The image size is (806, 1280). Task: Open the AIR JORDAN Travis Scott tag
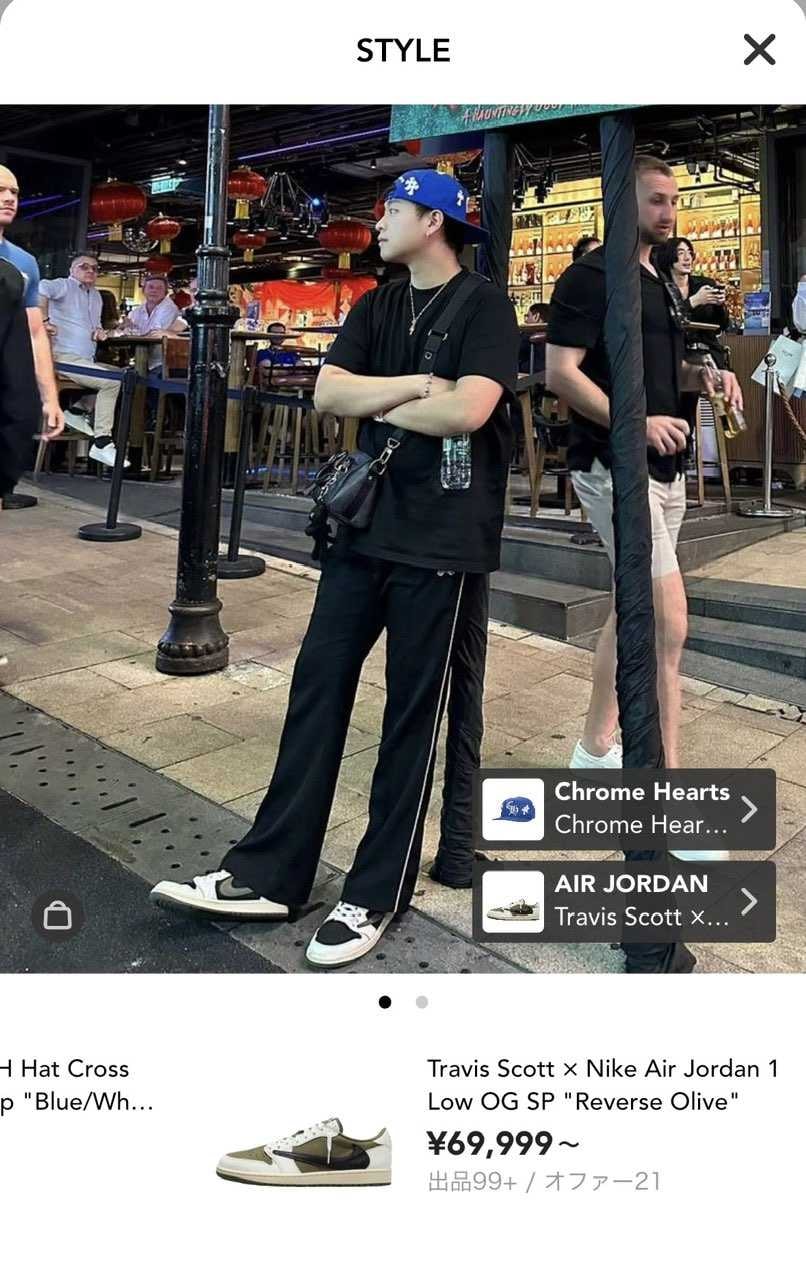pyautogui.click(x=624, y=901)
